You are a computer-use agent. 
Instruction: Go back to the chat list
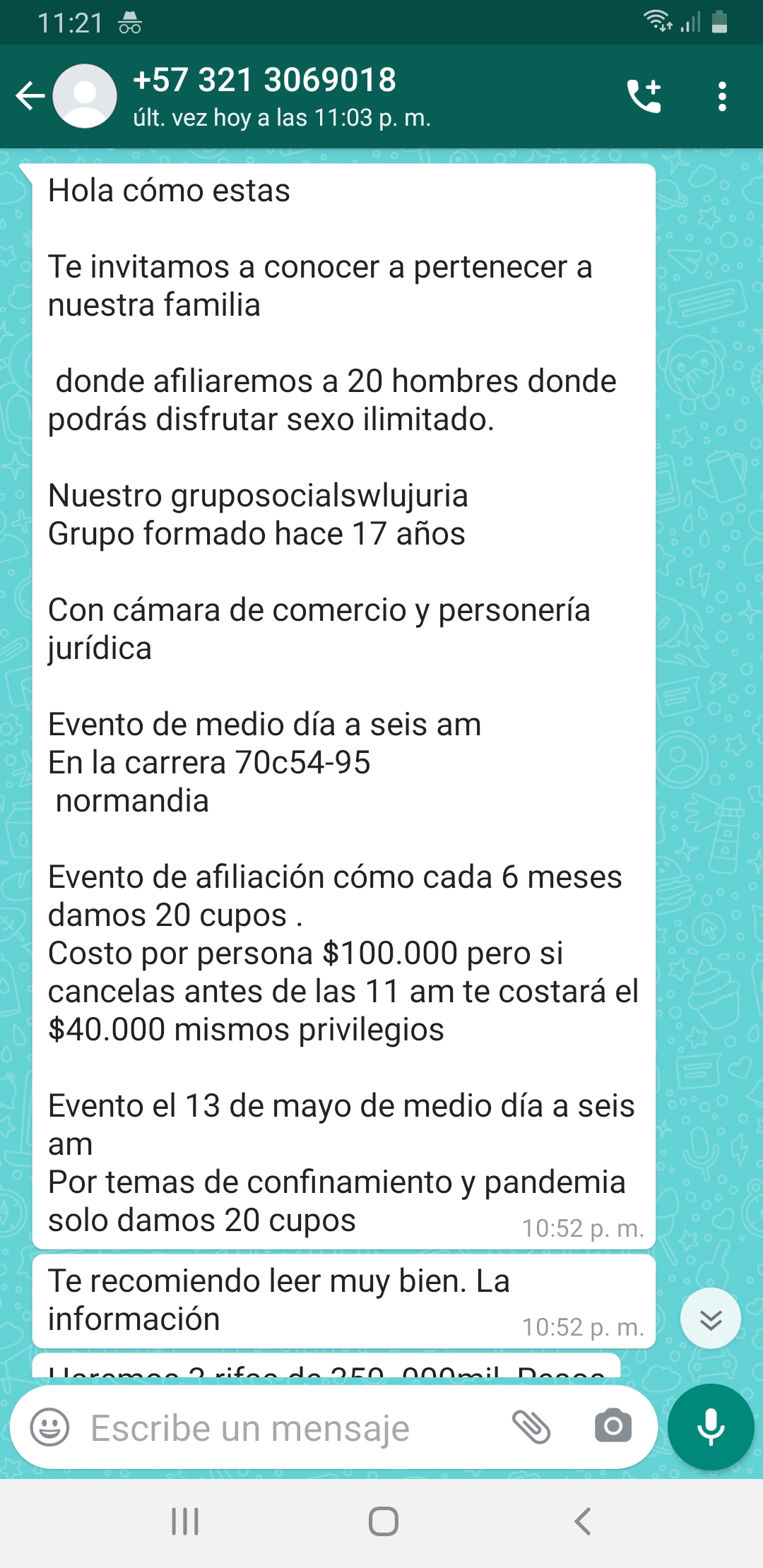pyautogui.click(x=30, y=96)
